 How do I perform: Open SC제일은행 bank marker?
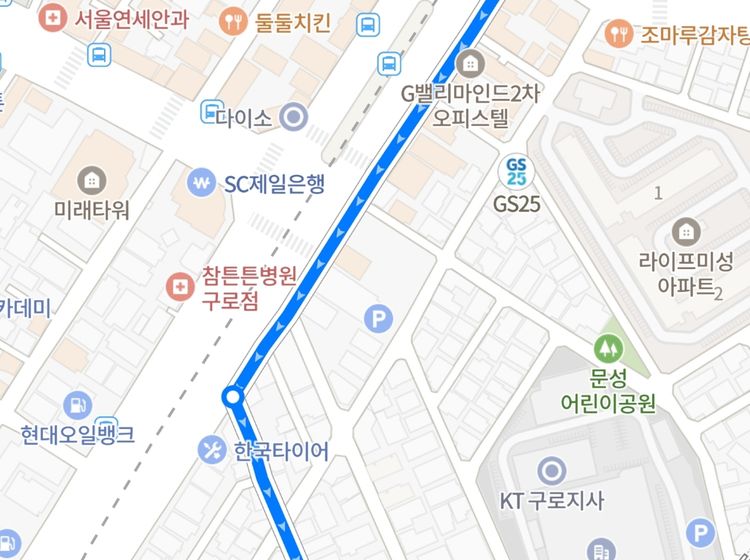pos(202,183)
